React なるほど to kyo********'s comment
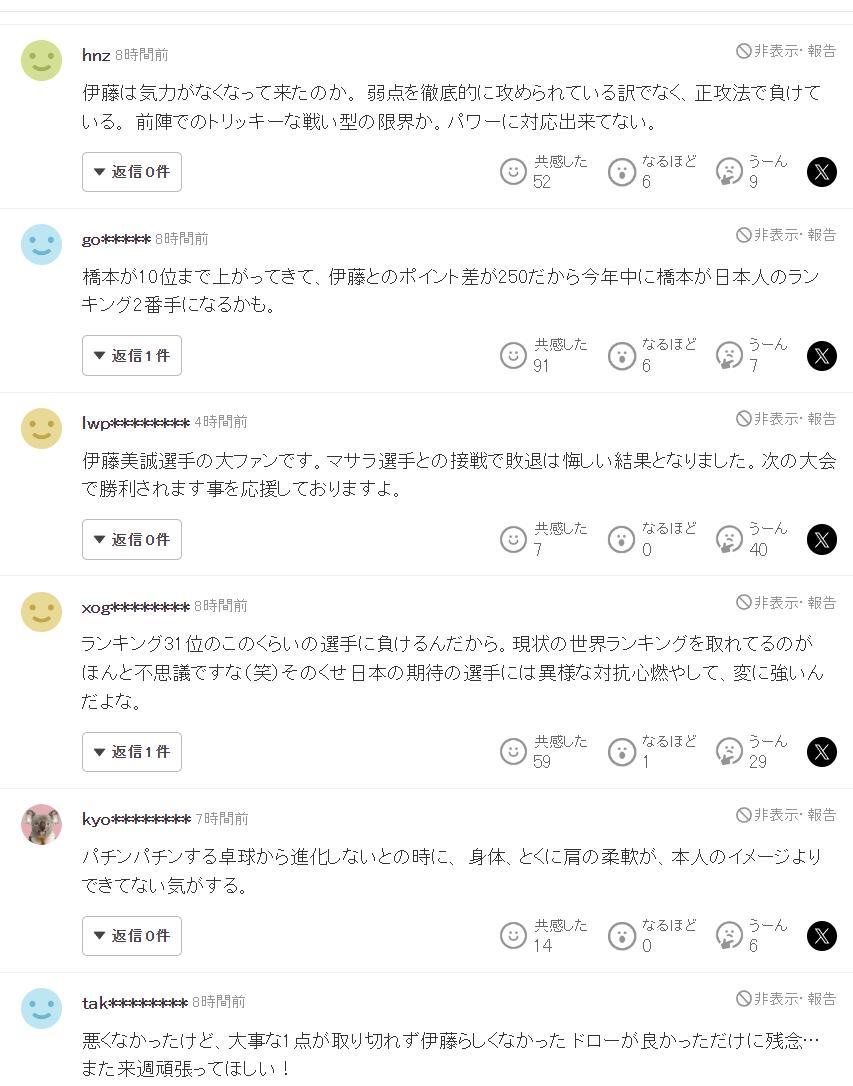This screenshot has height=1086, width=853. [x=622, y=935]
